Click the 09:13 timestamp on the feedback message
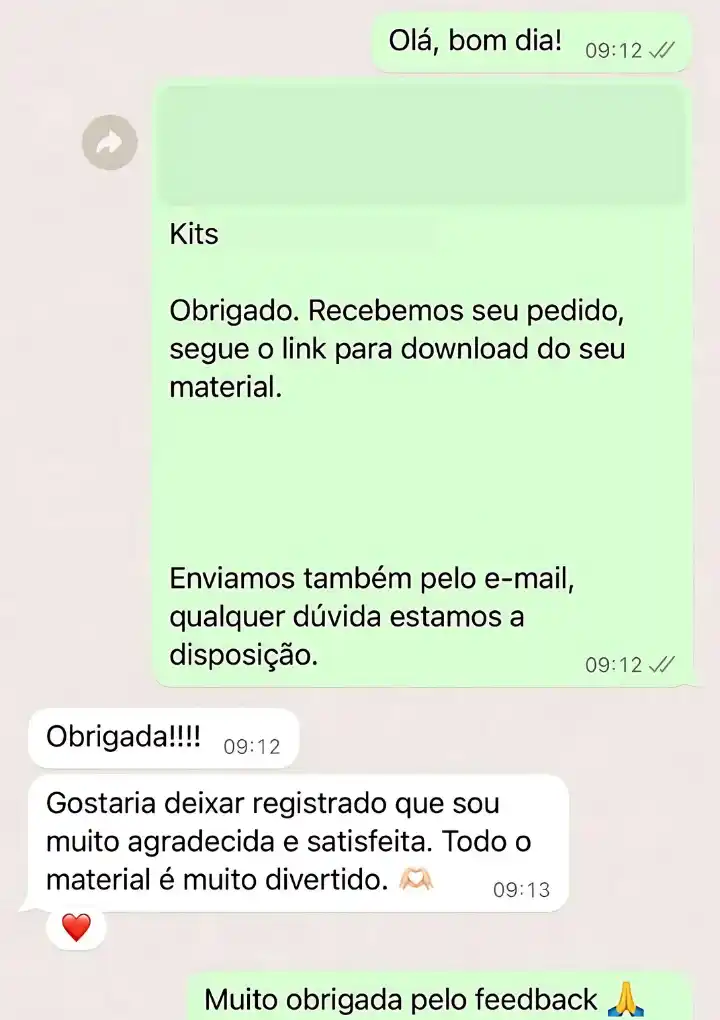The height and width of the screenshot is (1020, 720). [x=522, y=889]
